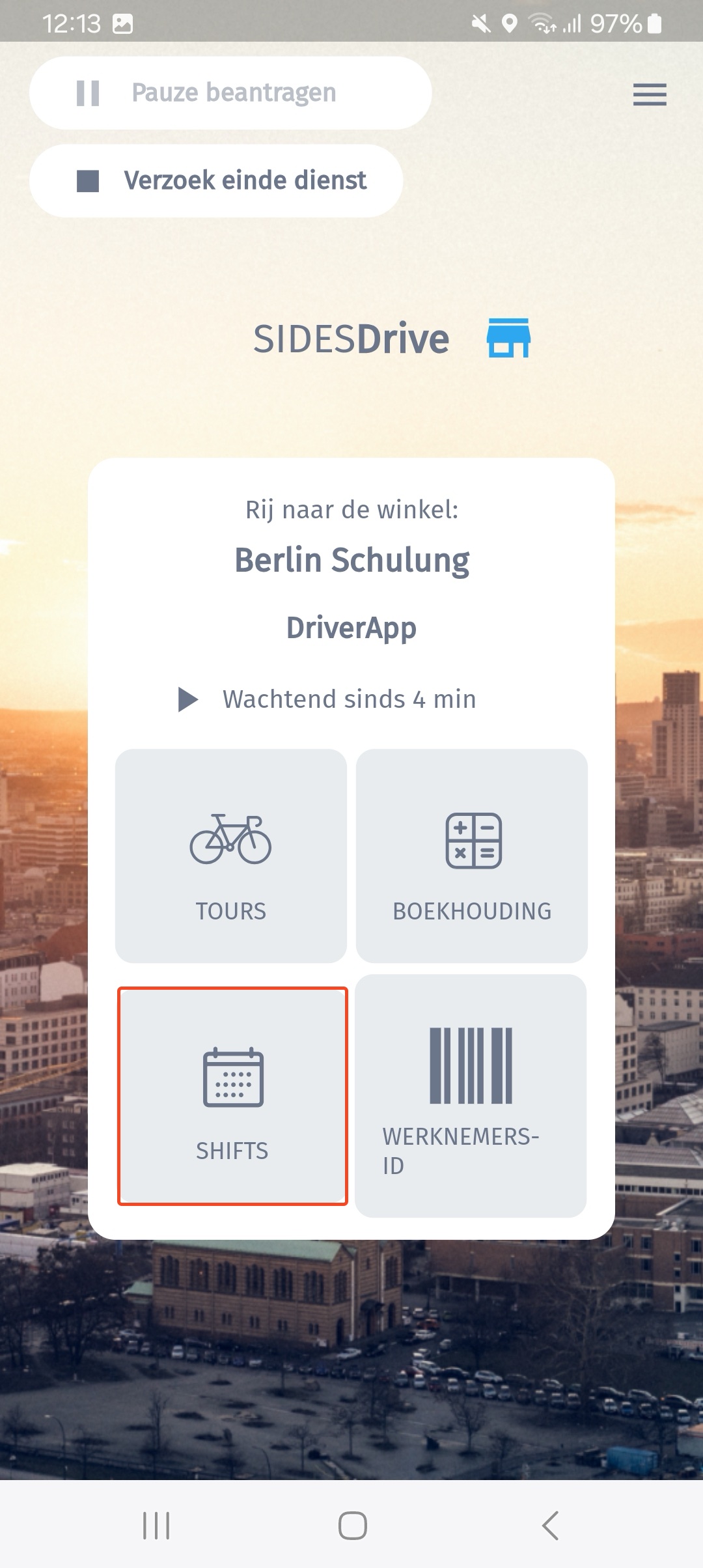Viewport: 703px width, 1568px height.
Task: Open the recent apps overview
Action: click(x=156, y=1525)
